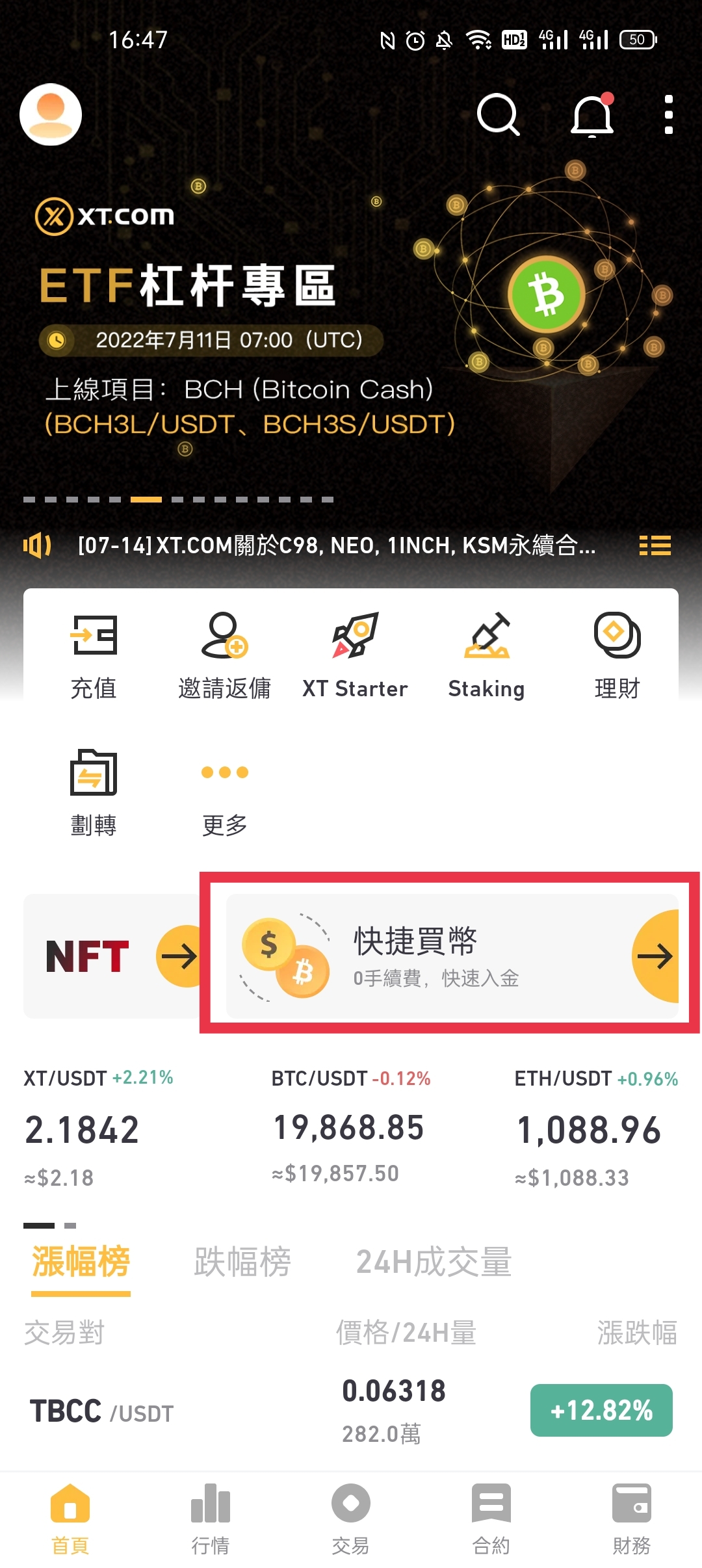Open the search icon

tap(498, 114)
